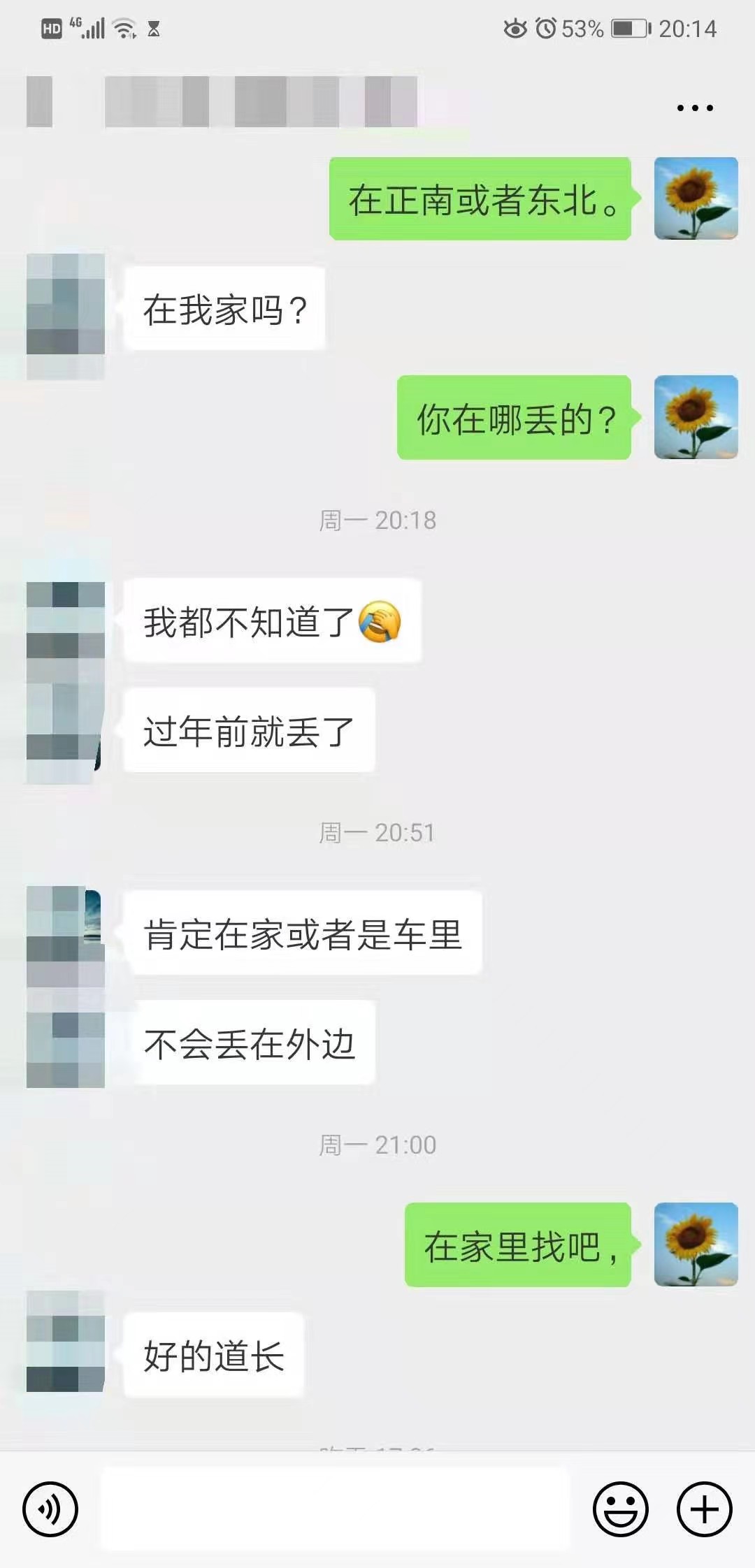Open the plus attachments panel
This screenshot has width=755, height=1568.
click(x=704, y=1509)
